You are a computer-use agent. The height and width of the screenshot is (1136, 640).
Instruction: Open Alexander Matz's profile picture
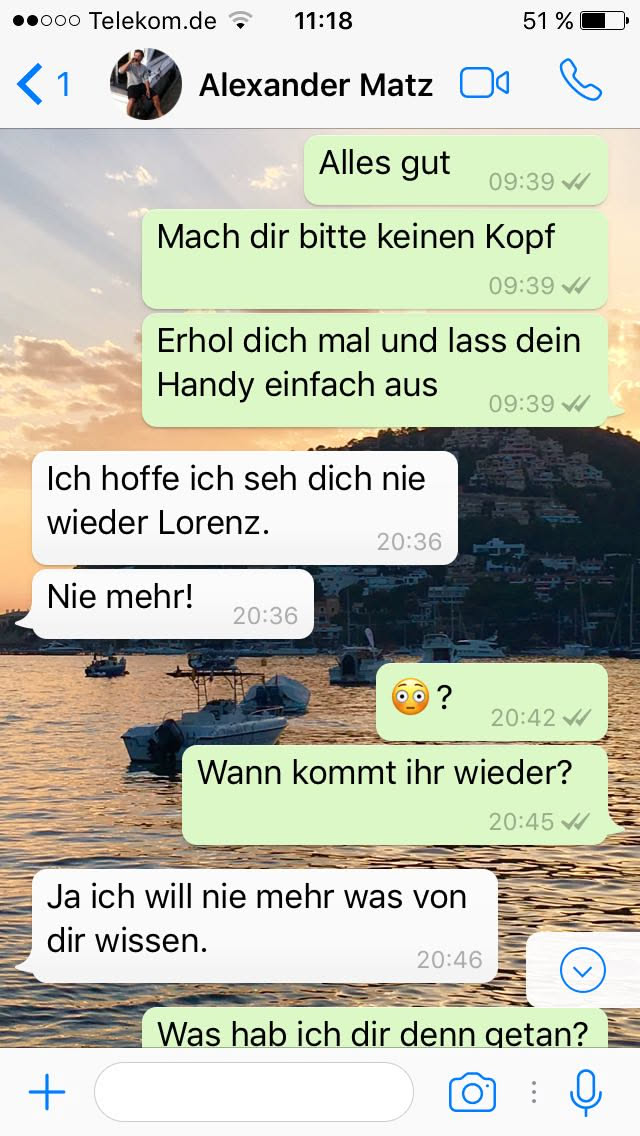[146, 84]
